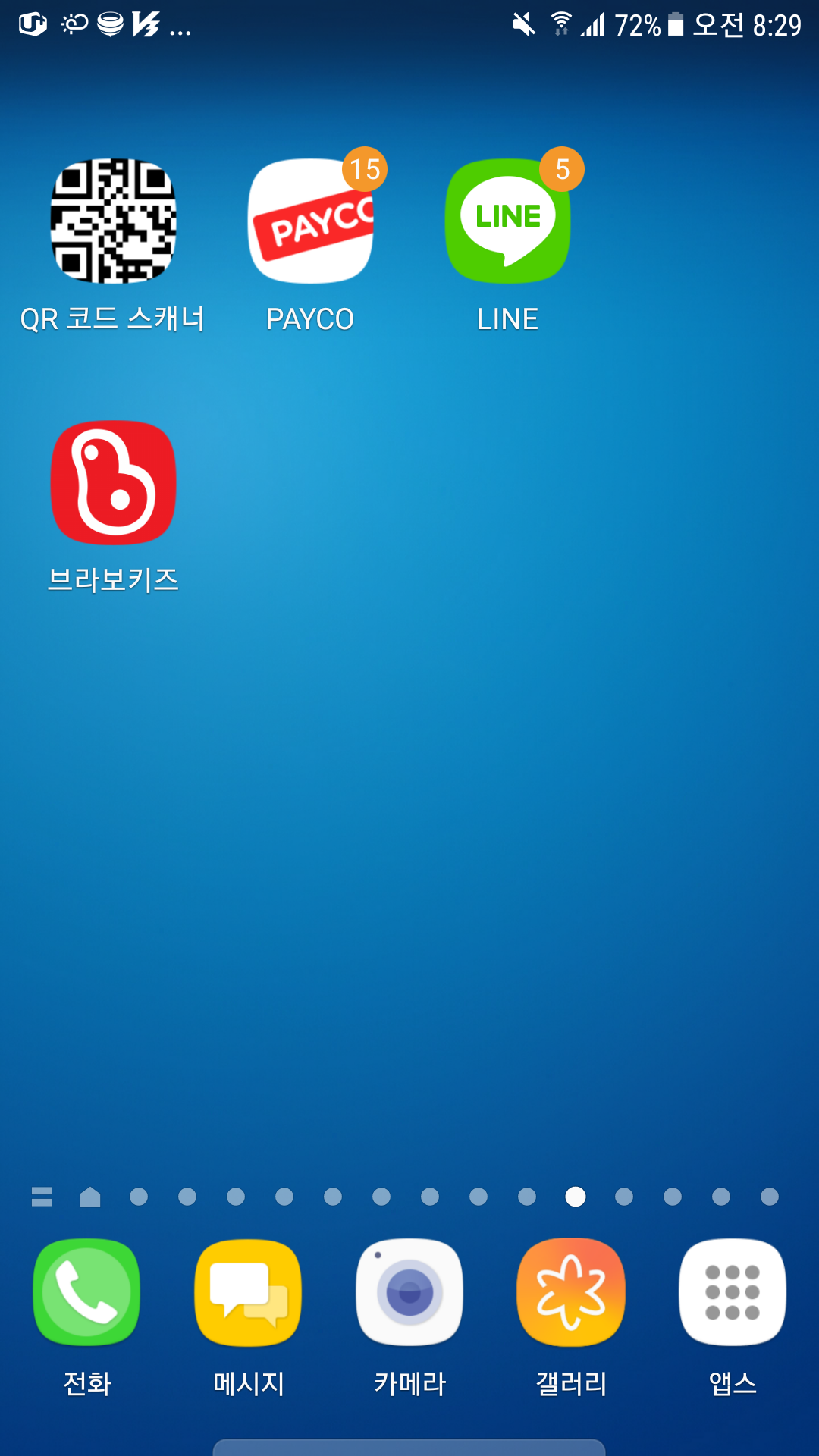
Task: Open the QR 코드 스캐너 app
Action: [x=113, y=221]
